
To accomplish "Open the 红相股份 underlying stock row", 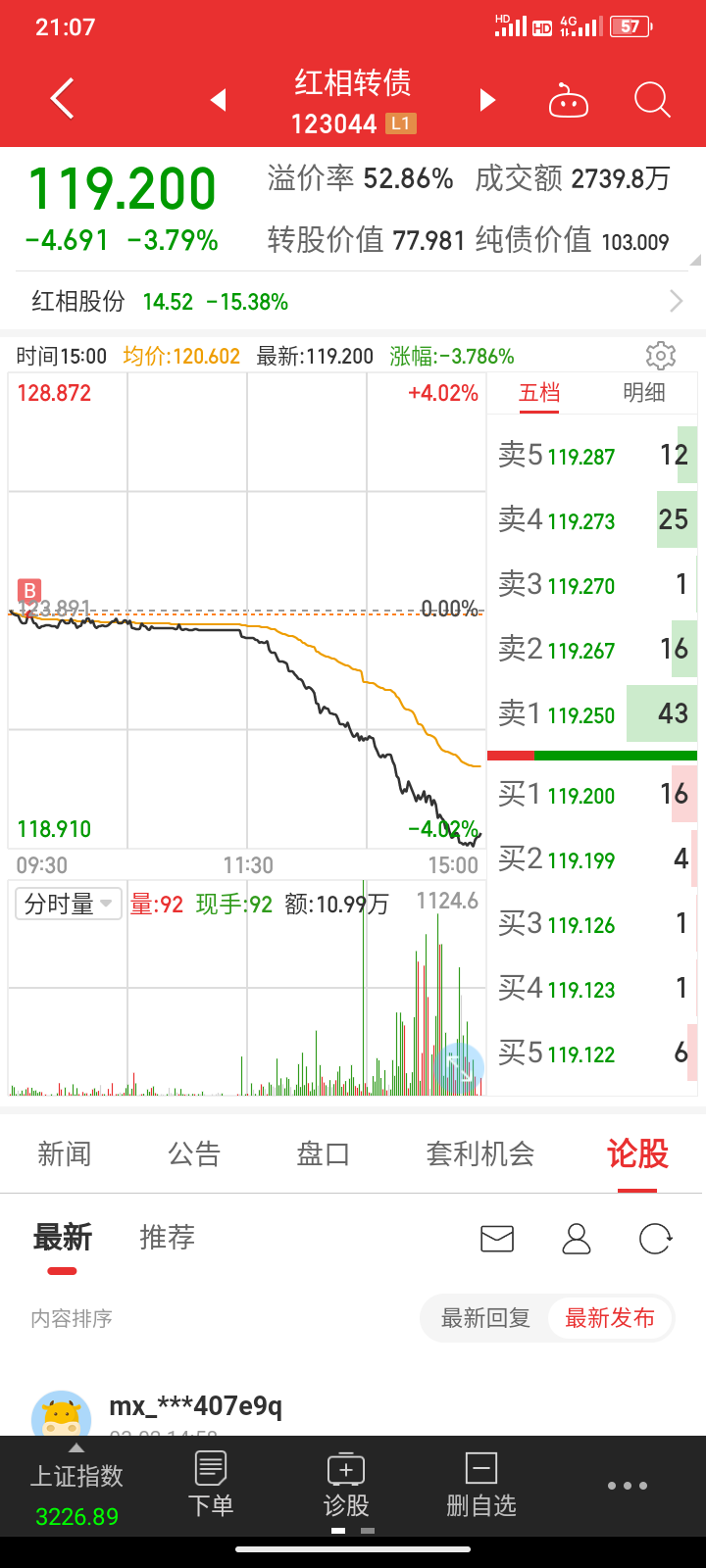I will pos(353,301).
